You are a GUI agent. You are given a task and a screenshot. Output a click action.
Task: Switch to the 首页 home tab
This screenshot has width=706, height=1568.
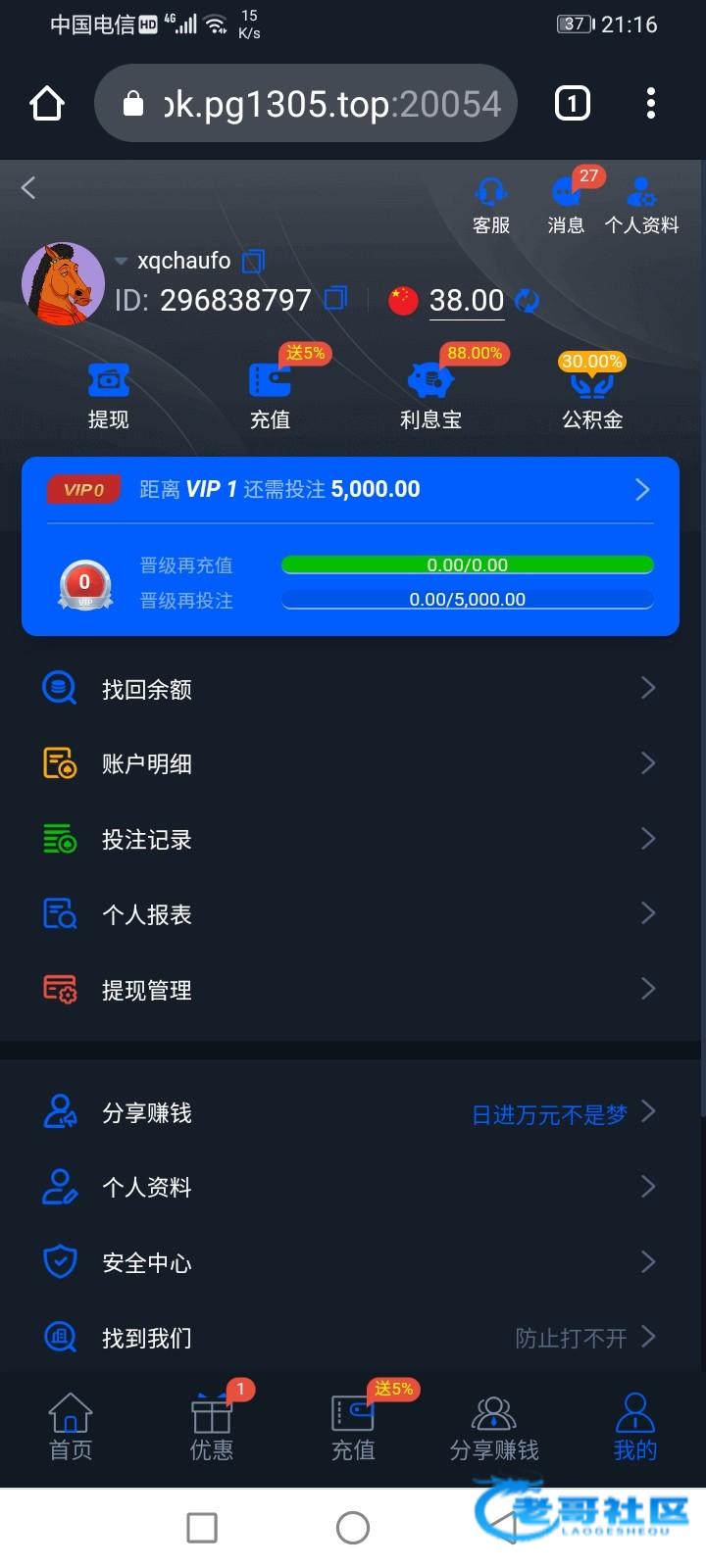(71, 1427)
